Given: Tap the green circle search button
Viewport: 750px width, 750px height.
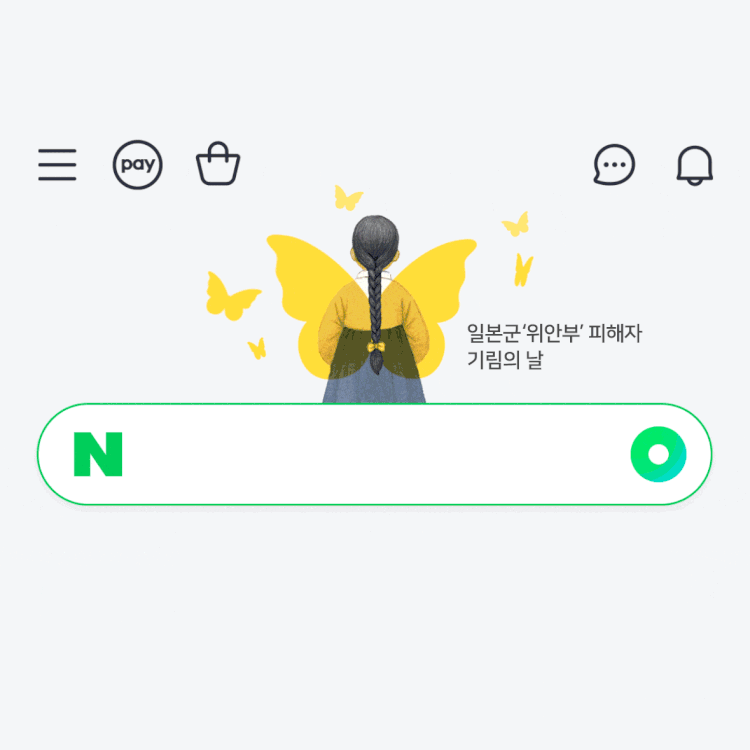Looking at the screenshot, I should coord(658,455).
